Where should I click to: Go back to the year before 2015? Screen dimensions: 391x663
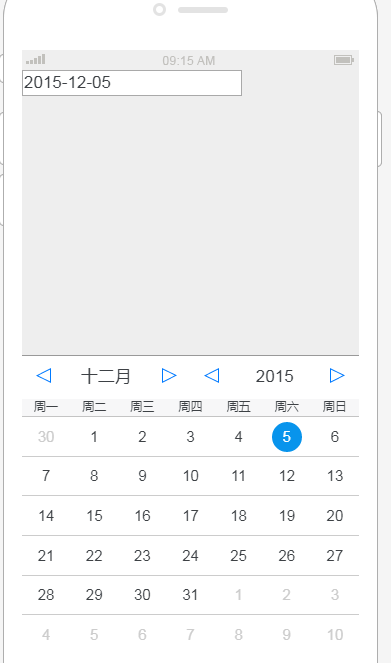click(212, 375)
